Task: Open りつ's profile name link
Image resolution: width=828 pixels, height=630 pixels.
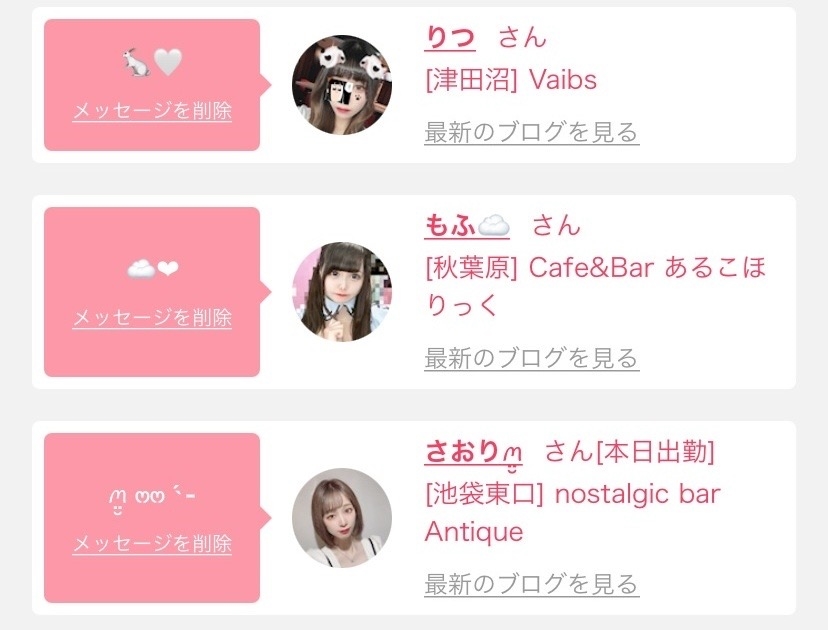Action: click(x=450, y=38)
